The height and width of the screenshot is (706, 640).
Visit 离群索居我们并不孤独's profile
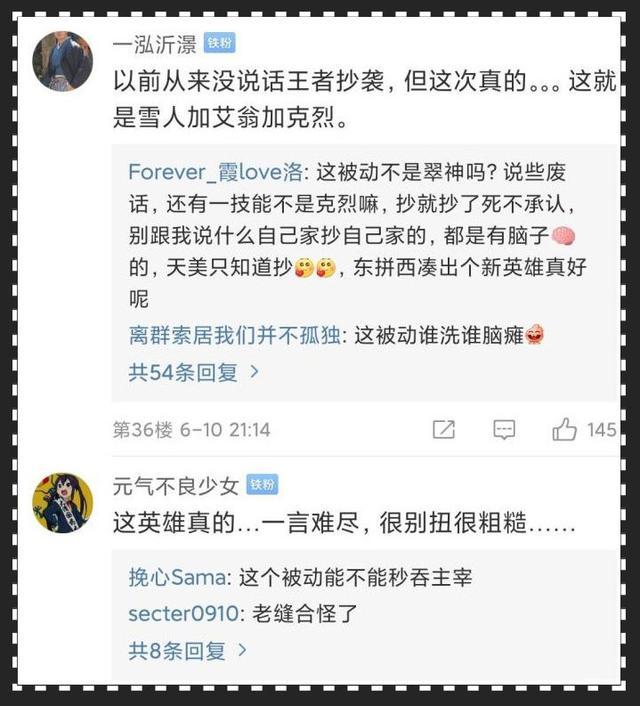[x=235, y=336]
